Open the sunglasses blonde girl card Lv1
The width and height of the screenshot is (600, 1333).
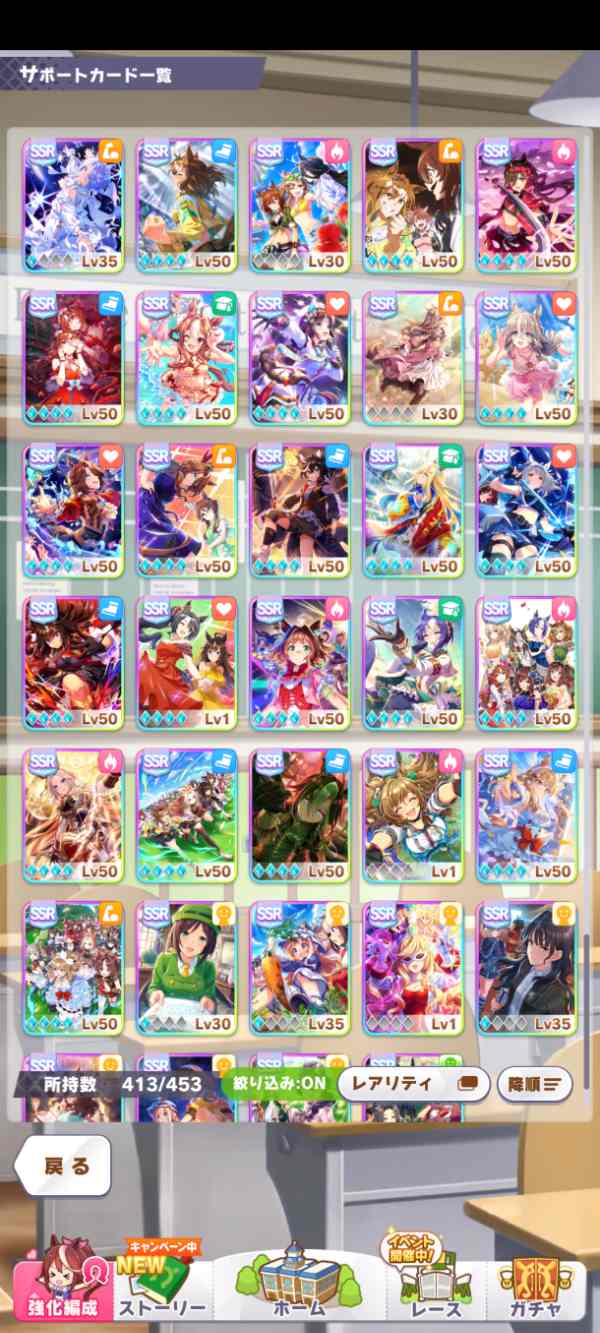[413, 966]
